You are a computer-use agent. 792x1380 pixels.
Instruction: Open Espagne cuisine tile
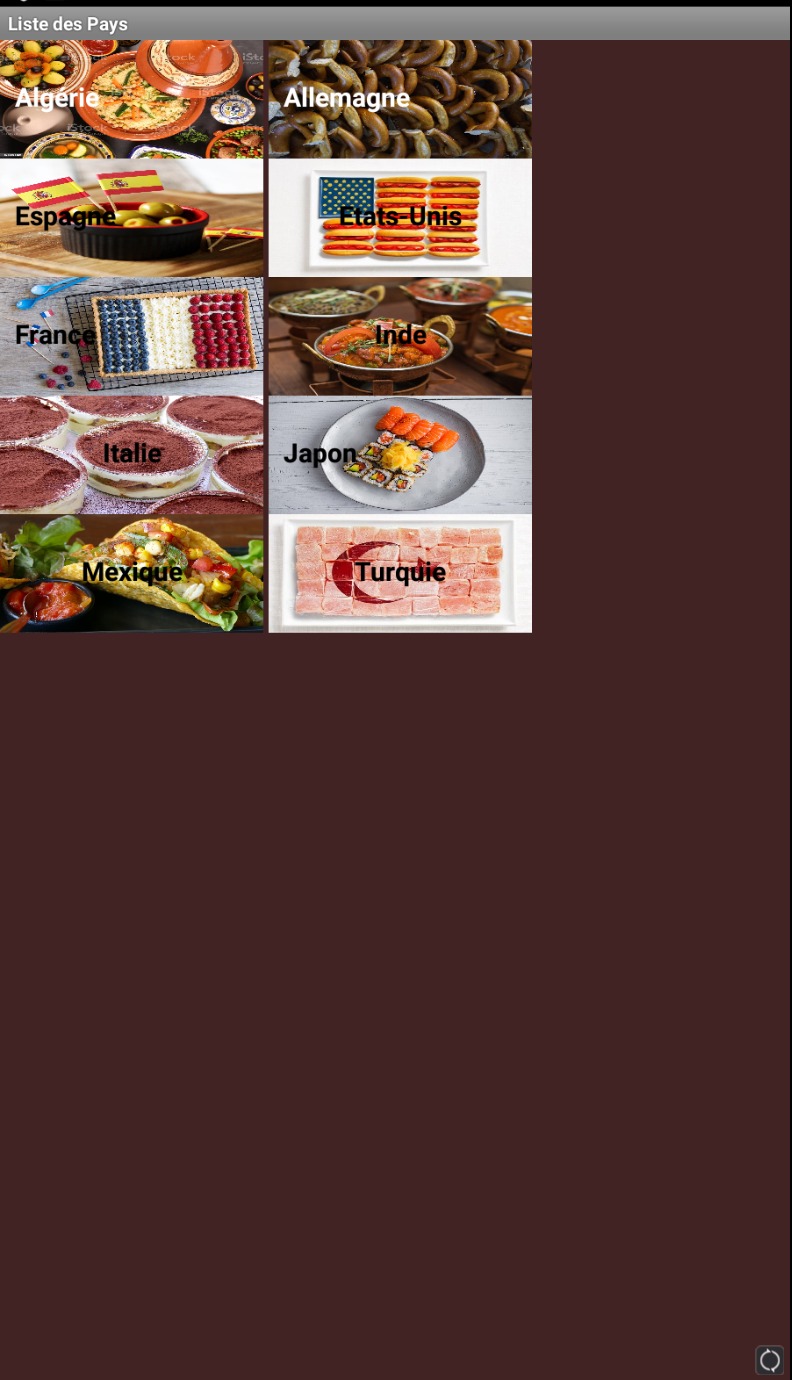click(x=131, y=217)
